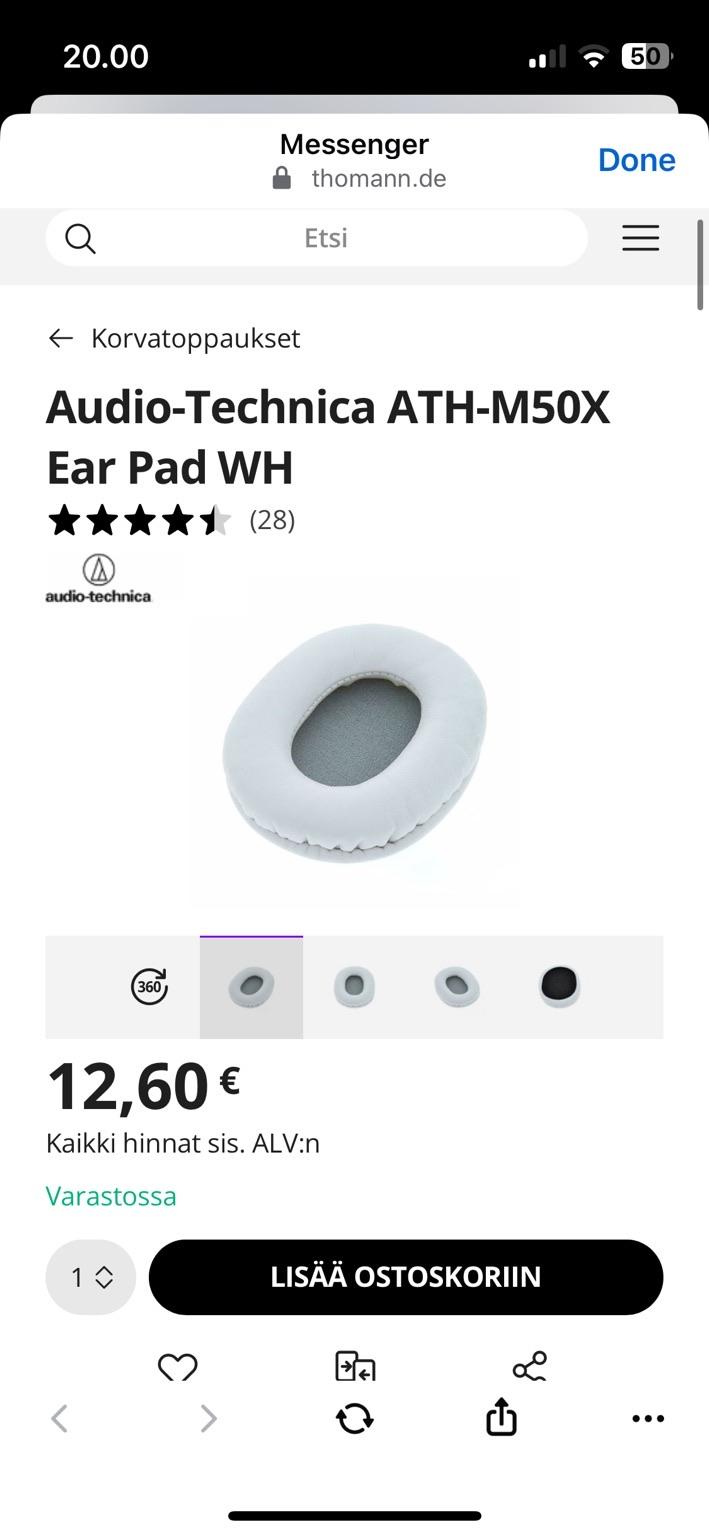Open the Etsi search field
This screenshot has height=1536, width=709.
point(316,238)
